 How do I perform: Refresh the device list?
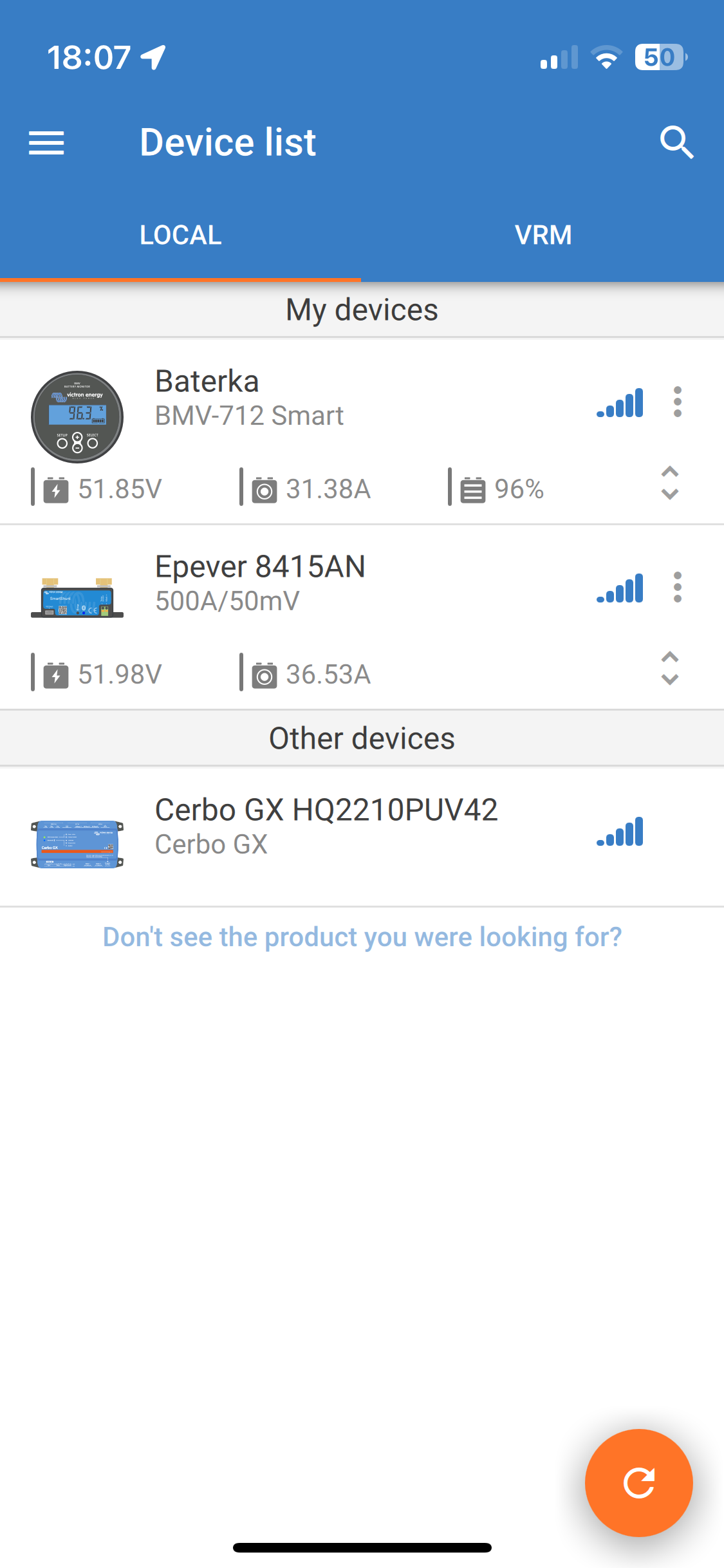tap(638, 1482)
